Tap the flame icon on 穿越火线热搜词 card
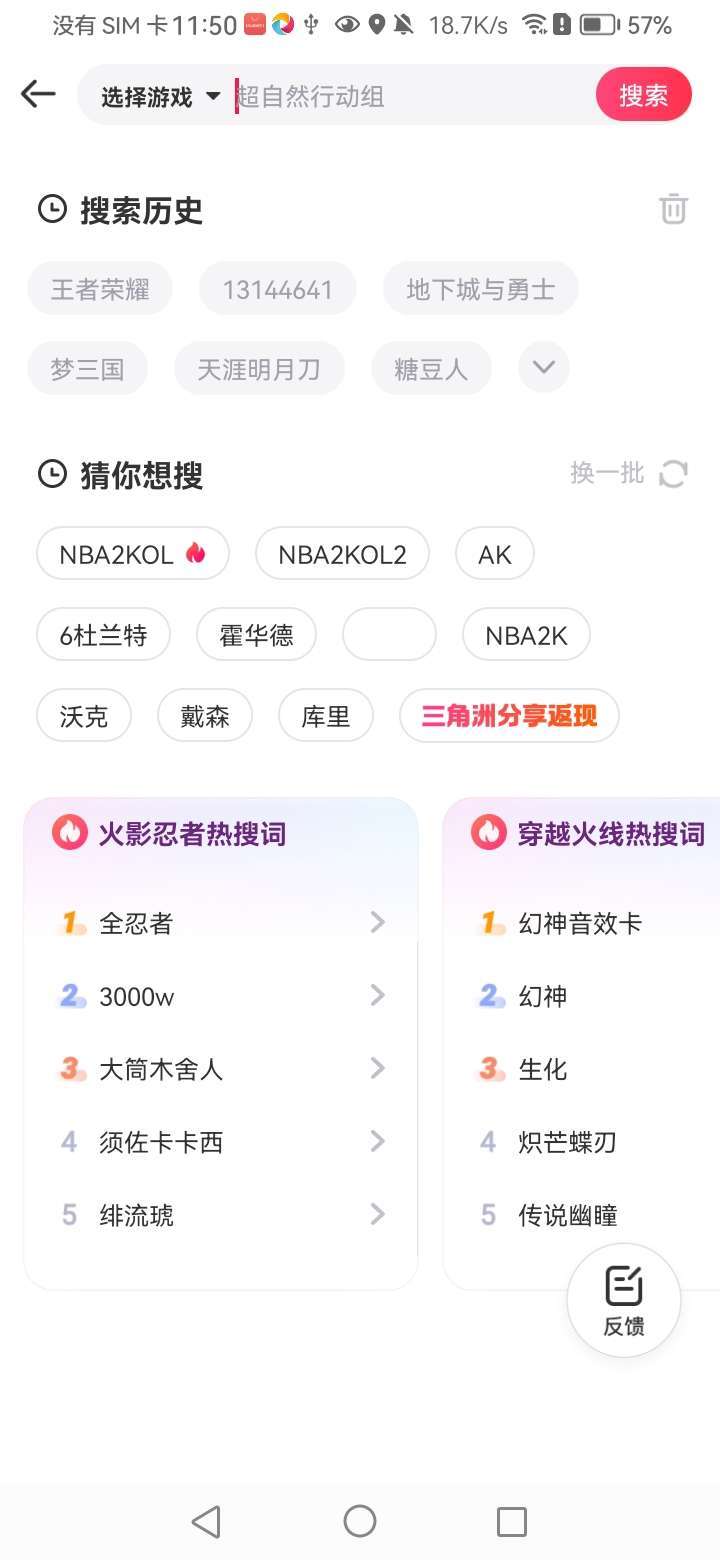720x1560 pixels. [x=487, y=832]
